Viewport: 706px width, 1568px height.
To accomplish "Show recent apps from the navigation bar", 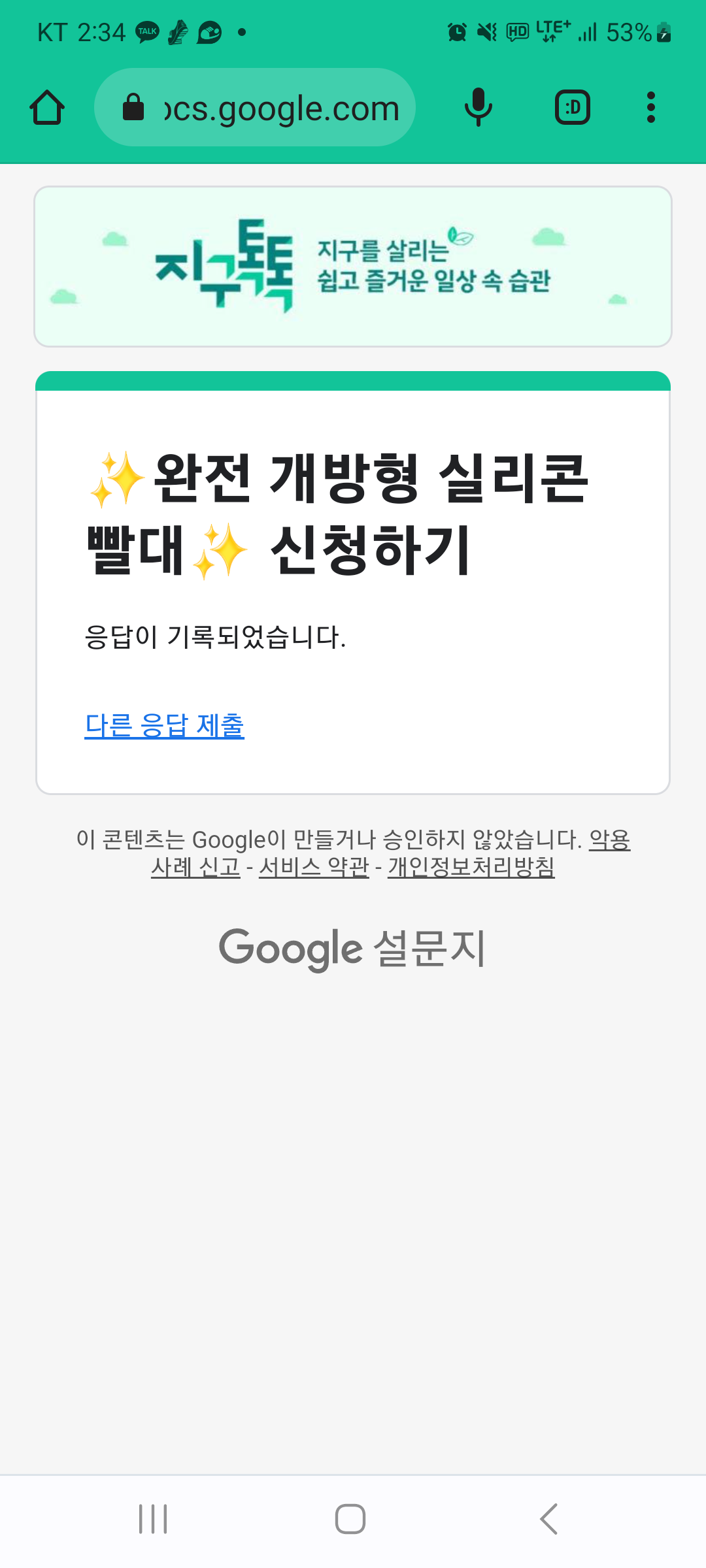I will 153,1519.
